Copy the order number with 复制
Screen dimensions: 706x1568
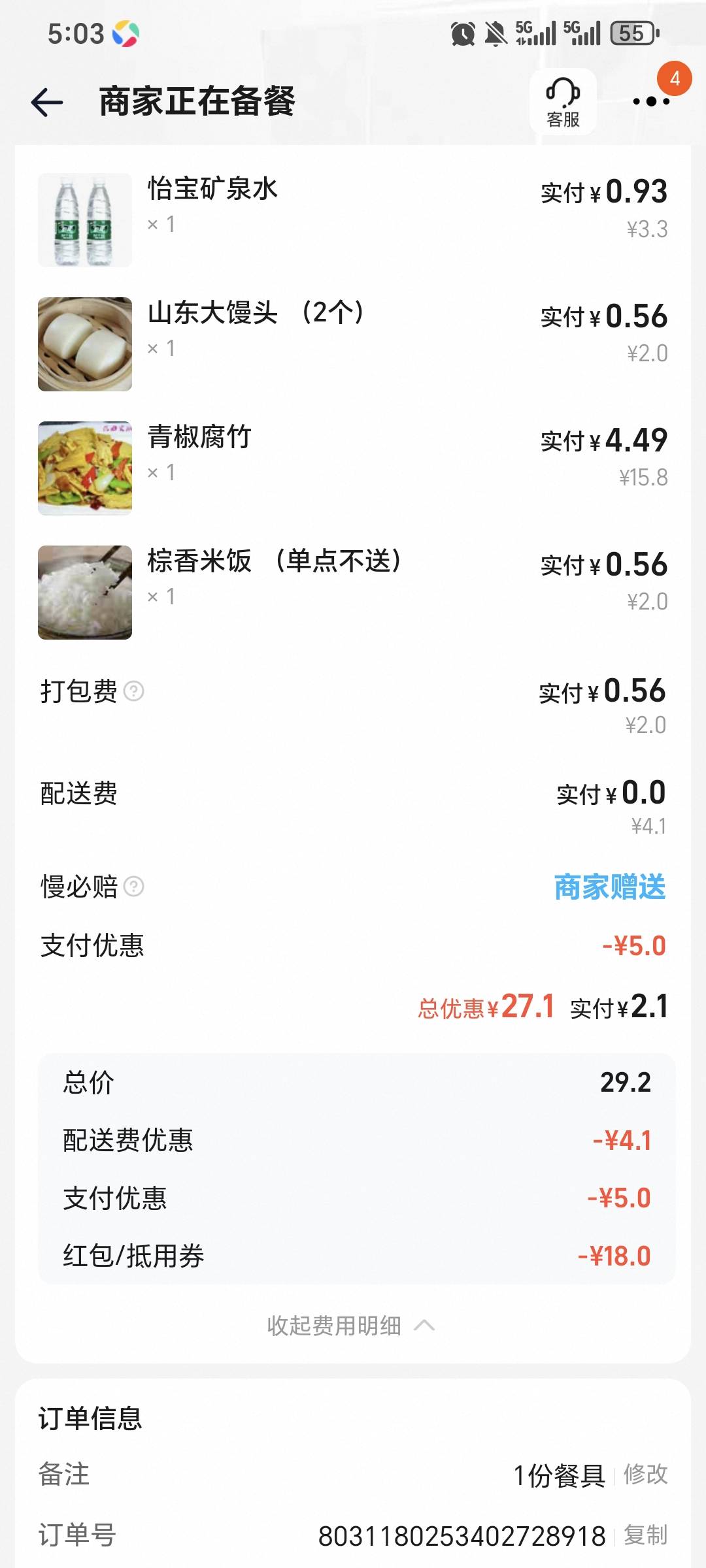(x=646, y=1535)
